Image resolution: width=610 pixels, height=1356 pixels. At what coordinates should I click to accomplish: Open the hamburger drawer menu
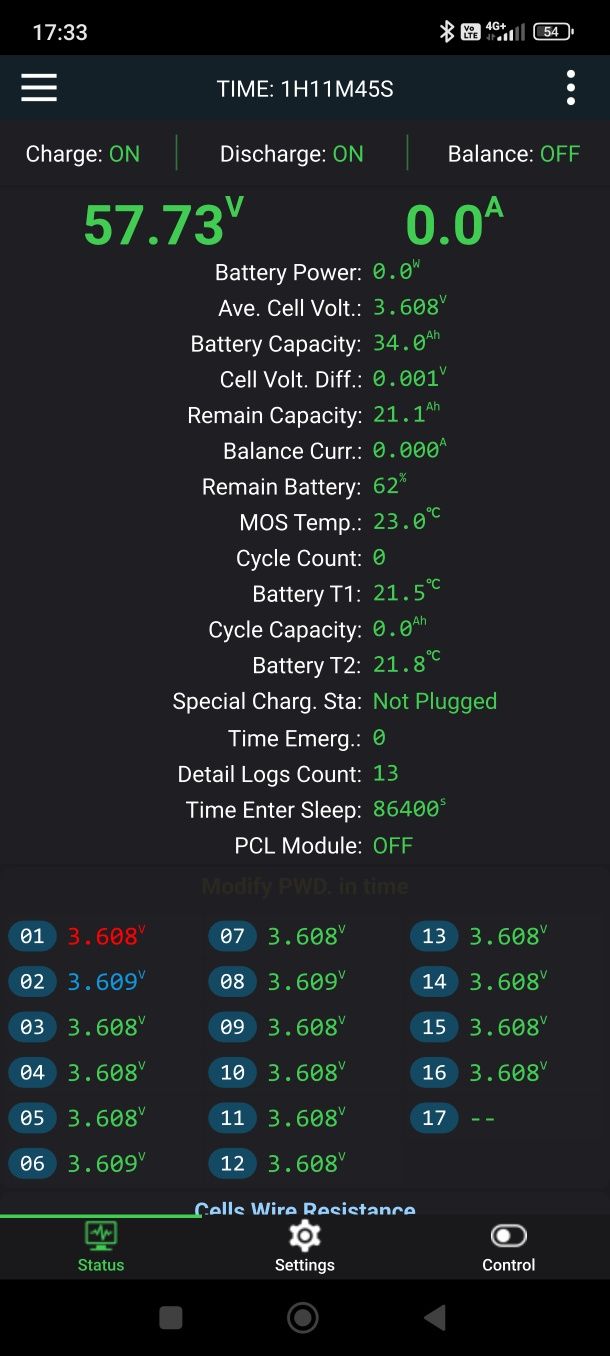point(39,88)
